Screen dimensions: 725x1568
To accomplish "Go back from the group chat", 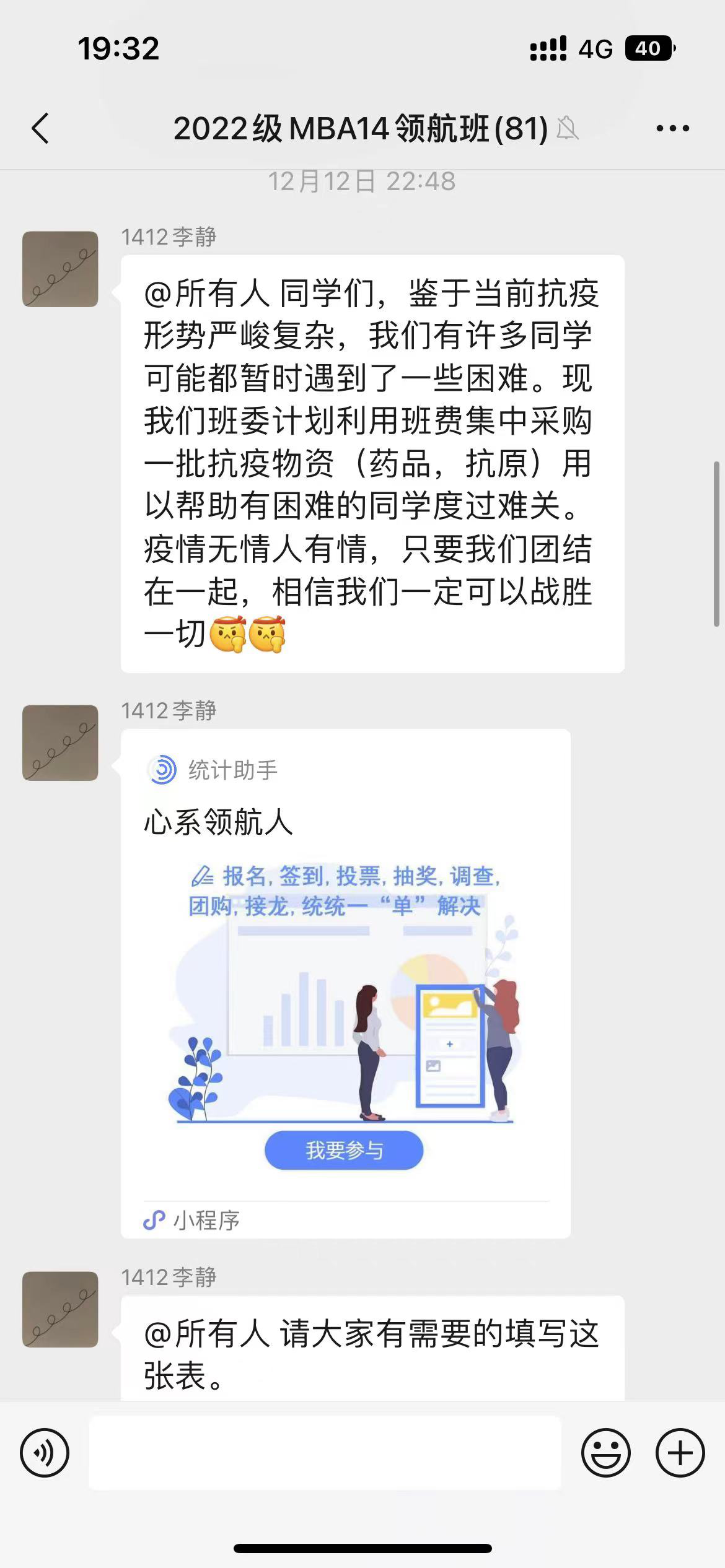I will [41, 129].
